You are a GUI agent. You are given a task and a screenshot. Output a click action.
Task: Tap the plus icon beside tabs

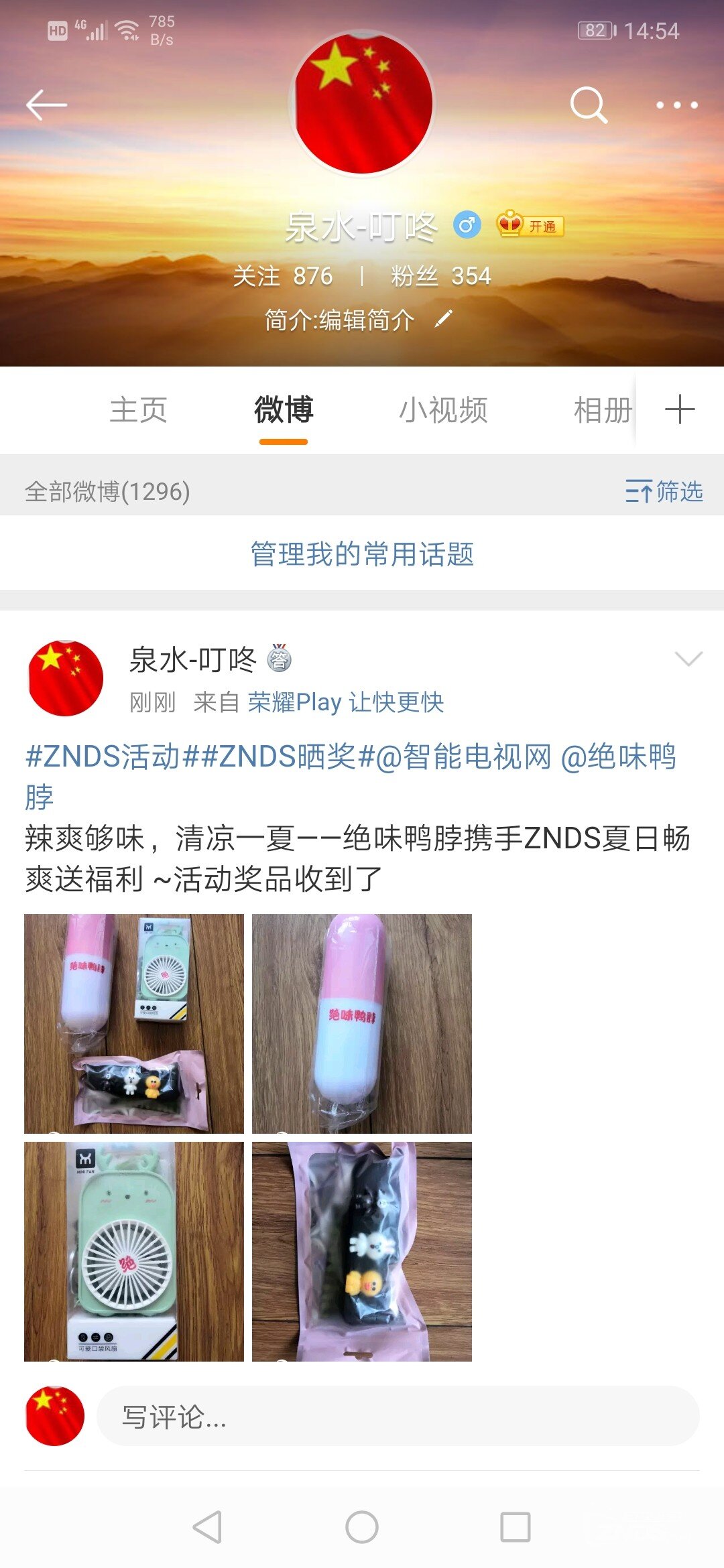[x=679, y=409]
